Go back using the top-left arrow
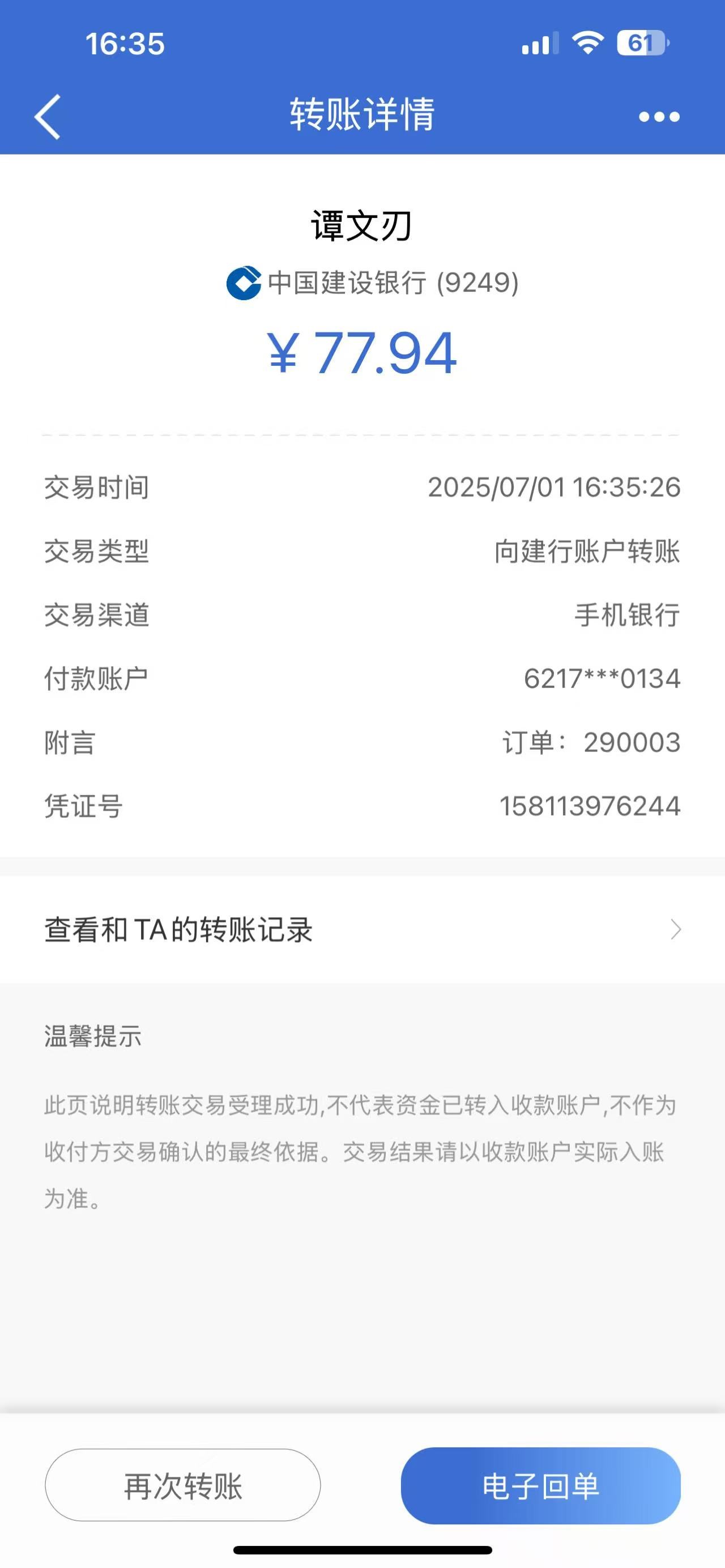725x1568 pixels. click(48, 116)
